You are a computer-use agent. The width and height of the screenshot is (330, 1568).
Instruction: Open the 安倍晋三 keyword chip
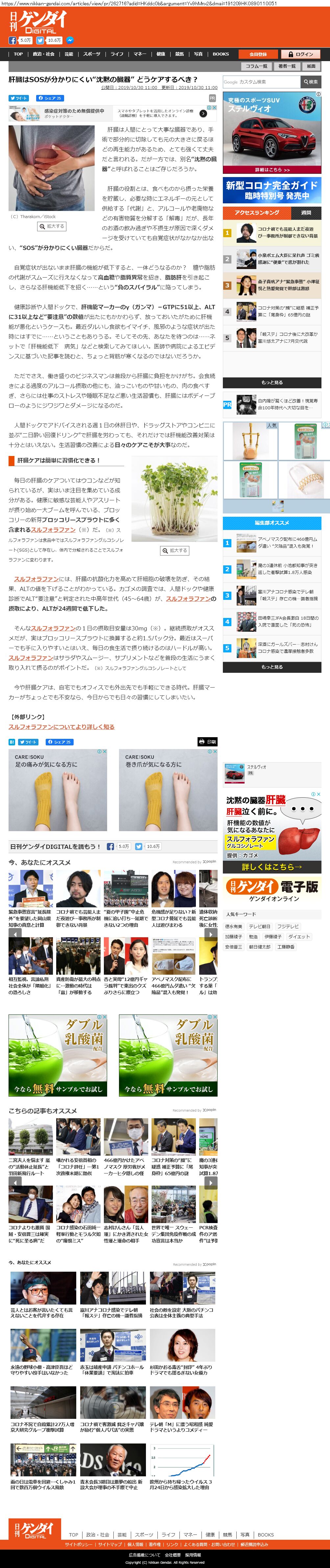click(234, 946)
